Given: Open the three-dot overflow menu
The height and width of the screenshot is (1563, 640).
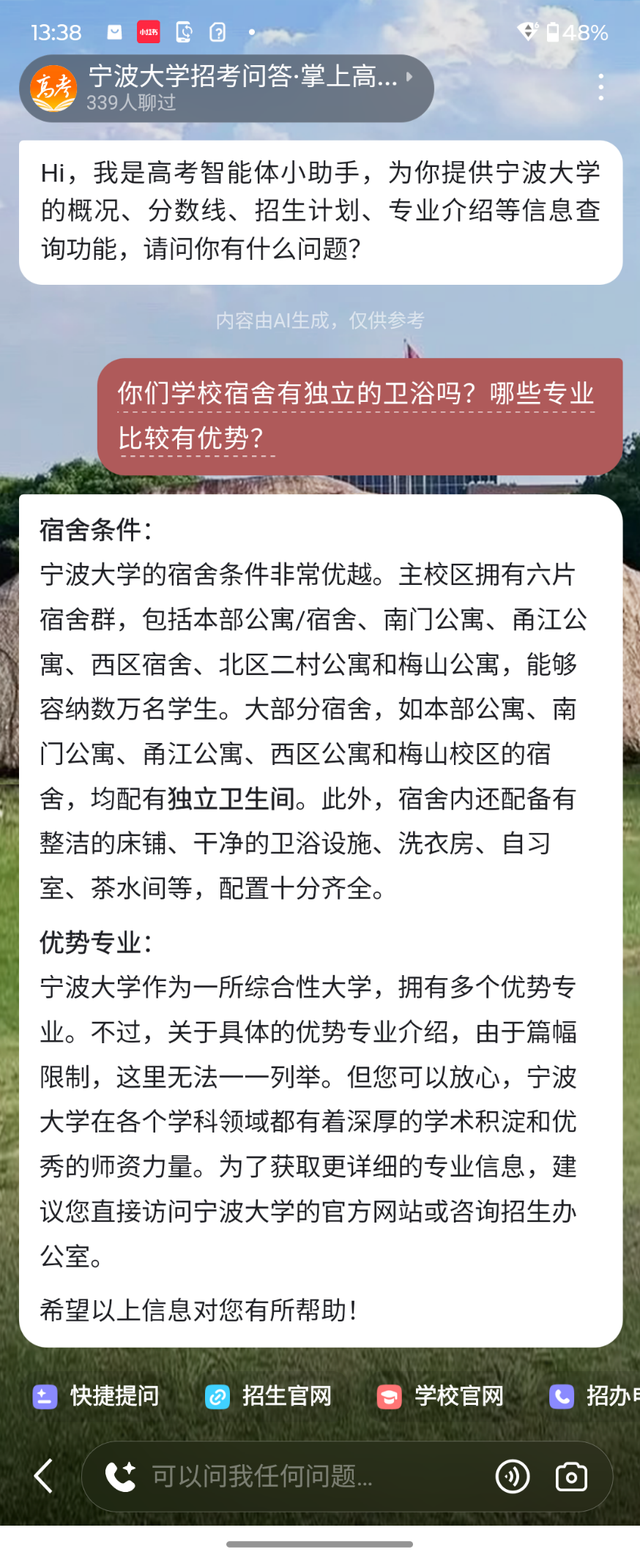Looking at the screenshot, I should (600, 87).
